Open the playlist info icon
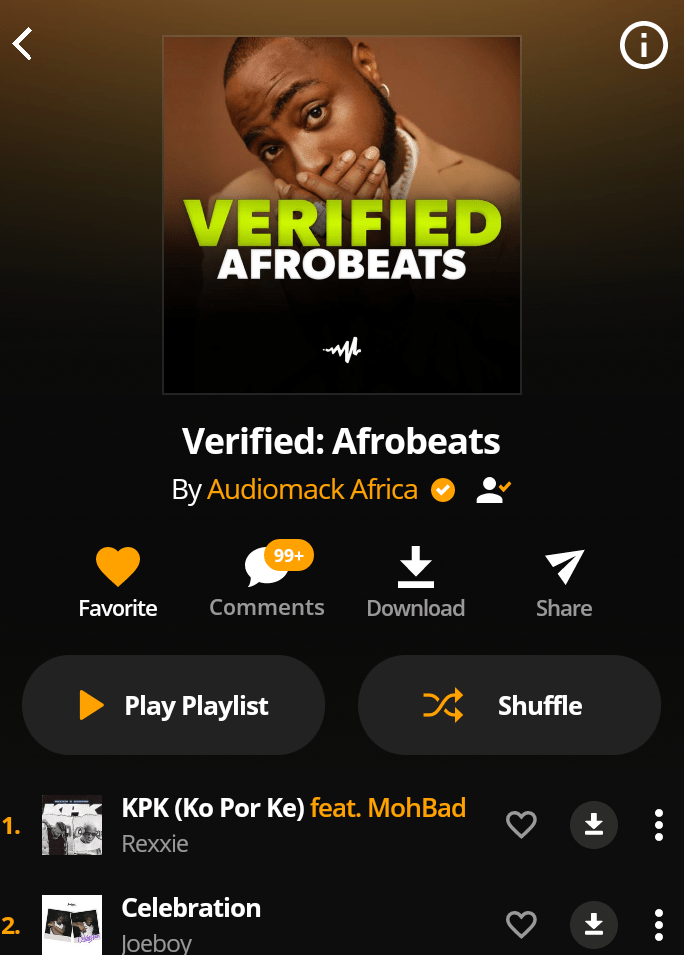This screenshot has width=684, height=955. pos(643,45)
